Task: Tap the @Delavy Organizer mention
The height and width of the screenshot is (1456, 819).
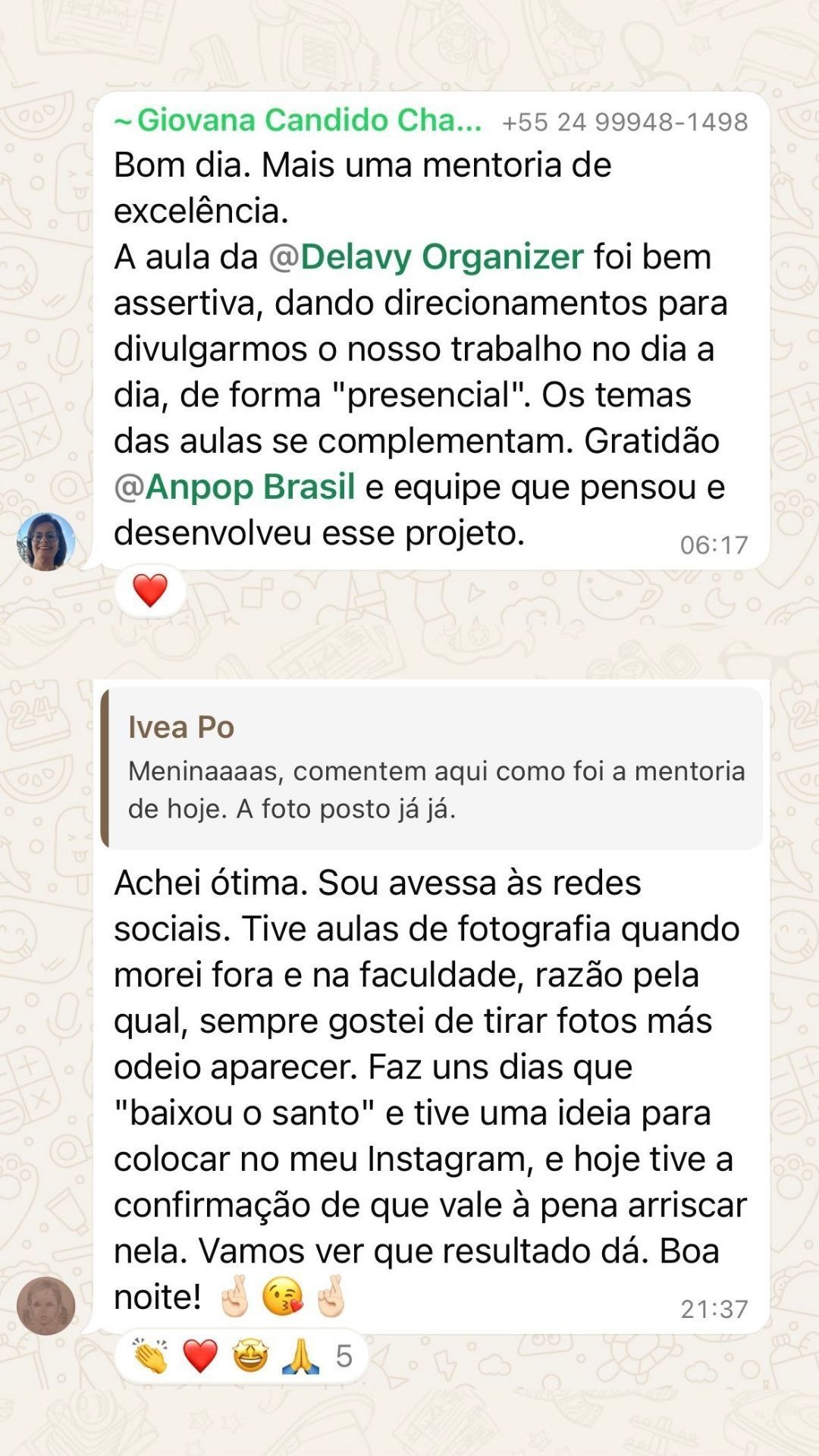Action: [426, 257]
